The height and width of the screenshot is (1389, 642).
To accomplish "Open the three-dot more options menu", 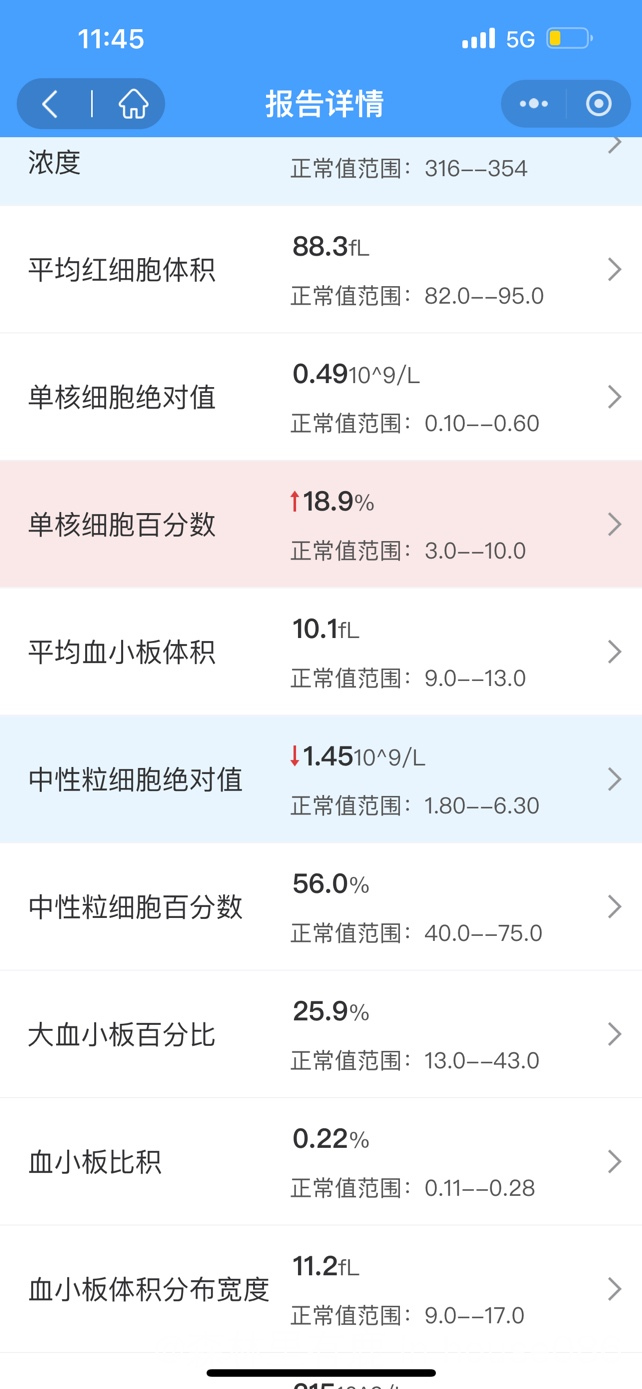I will coord(534,104).
